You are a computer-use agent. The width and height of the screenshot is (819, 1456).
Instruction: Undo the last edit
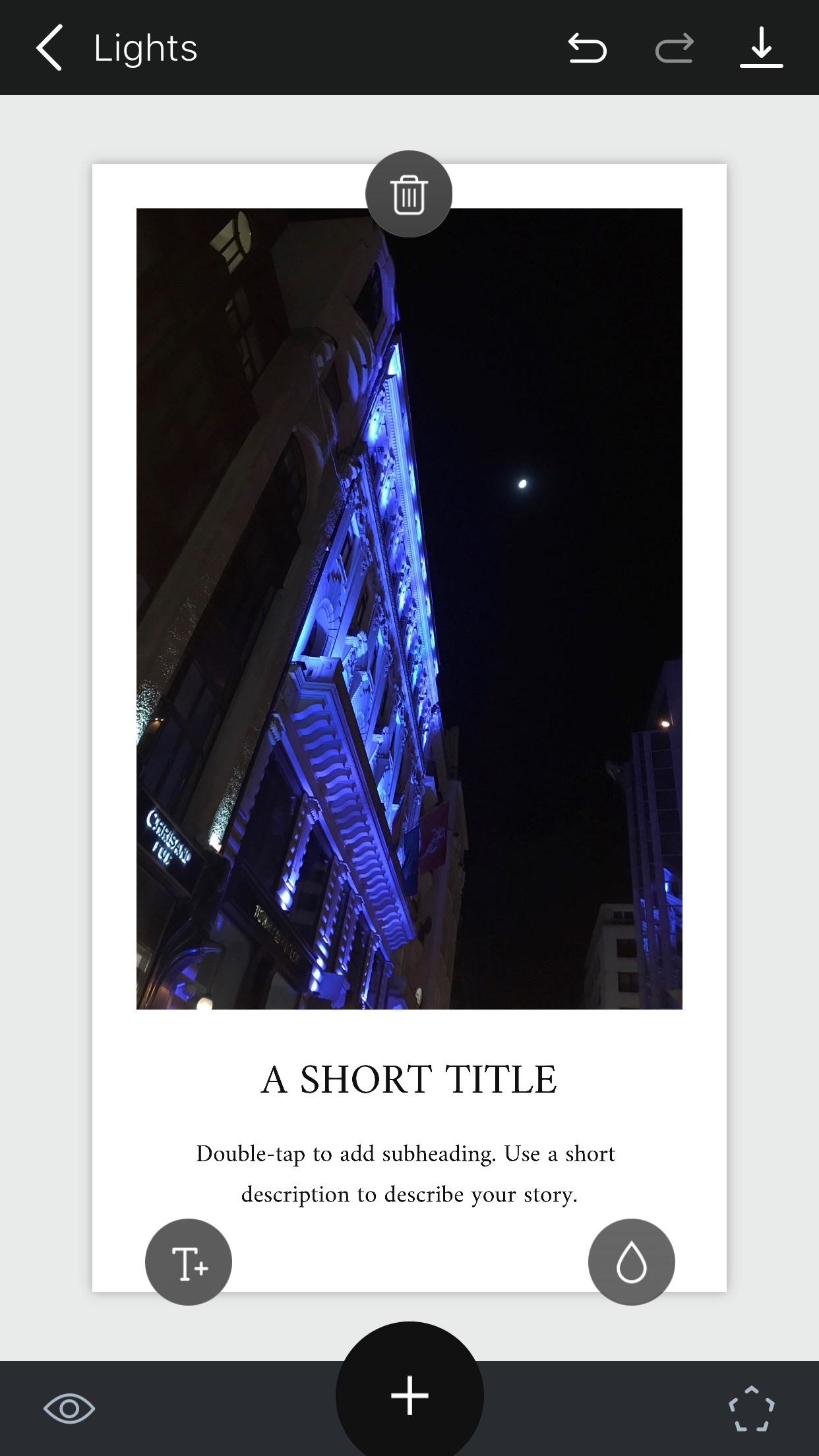click(588, 47)
